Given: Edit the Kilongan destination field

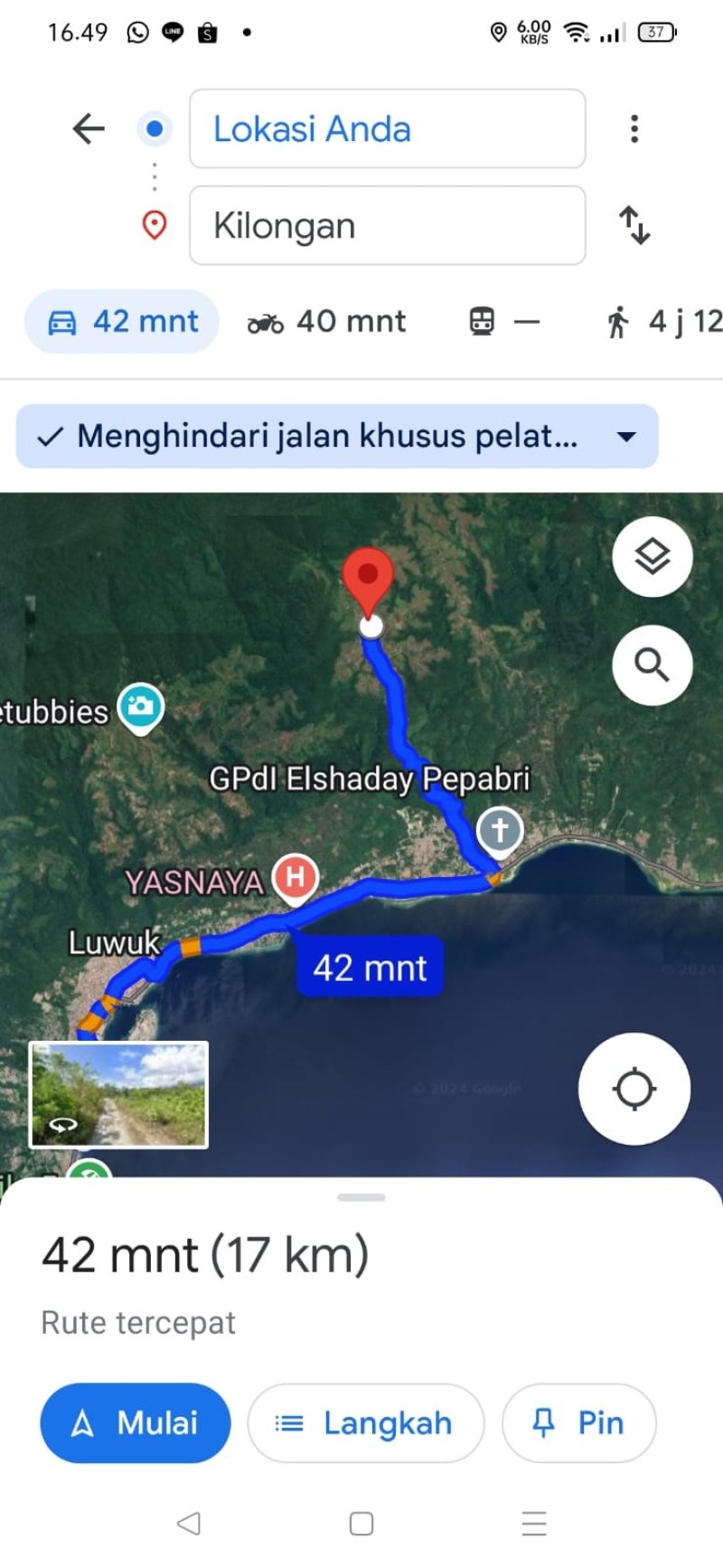Looking at the screenshot, I should 387,225.
